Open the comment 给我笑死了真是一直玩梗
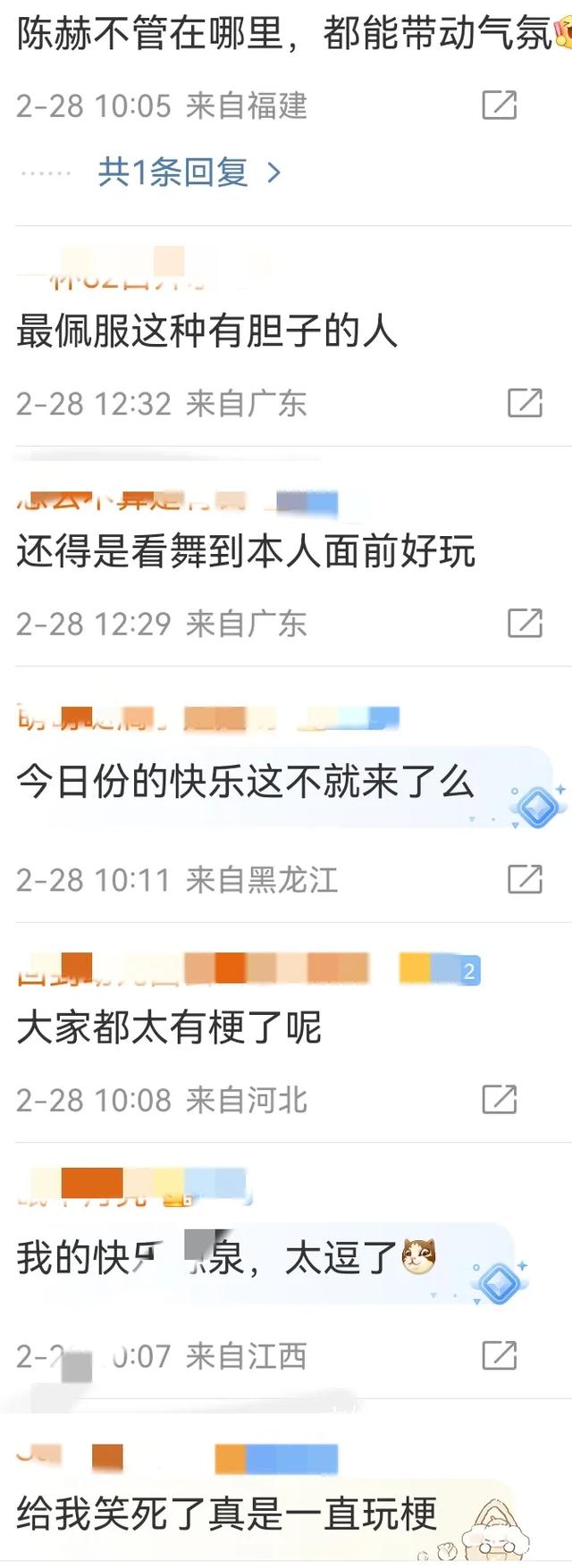The height and width of the screenshot is (1568, 572). (226, 1514)
